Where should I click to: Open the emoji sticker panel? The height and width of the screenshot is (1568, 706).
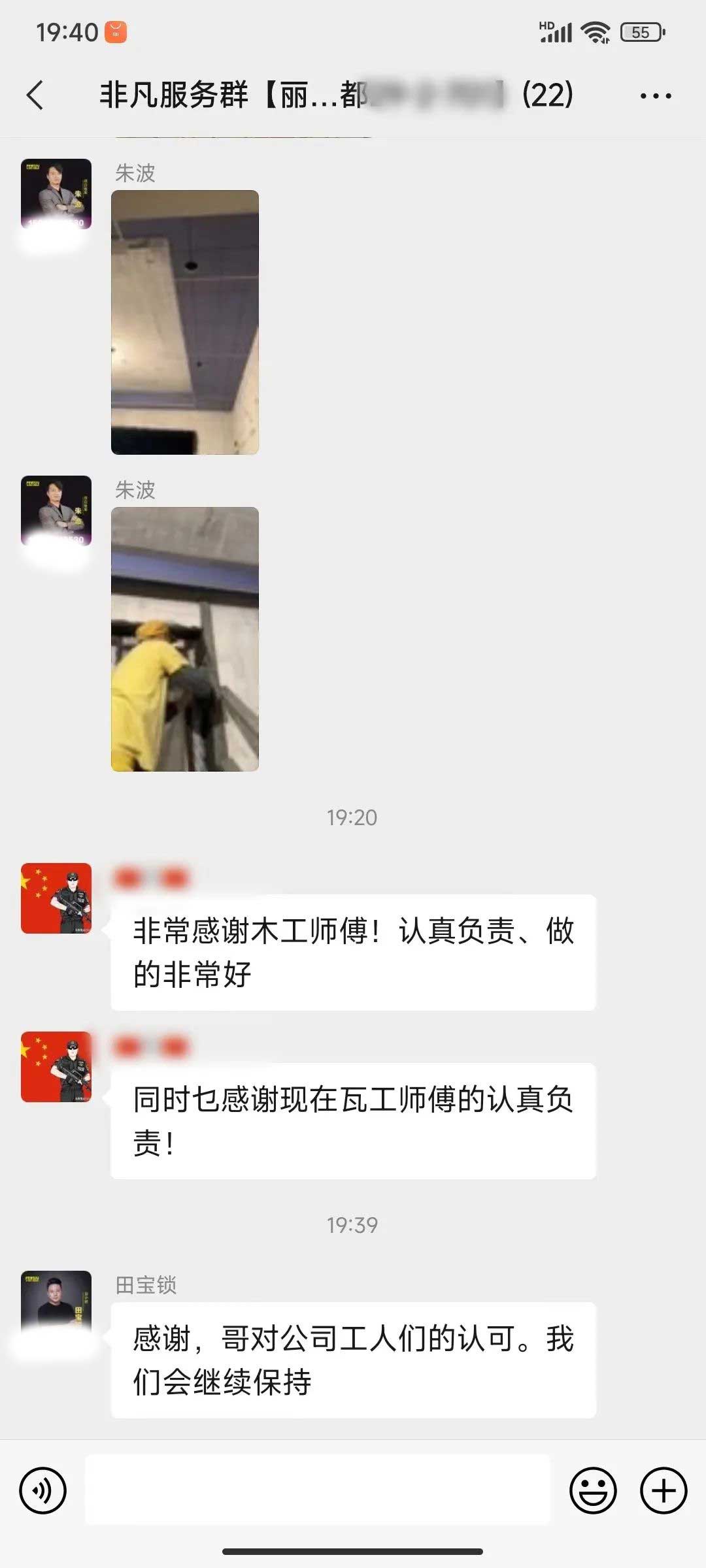point(593,1491)
